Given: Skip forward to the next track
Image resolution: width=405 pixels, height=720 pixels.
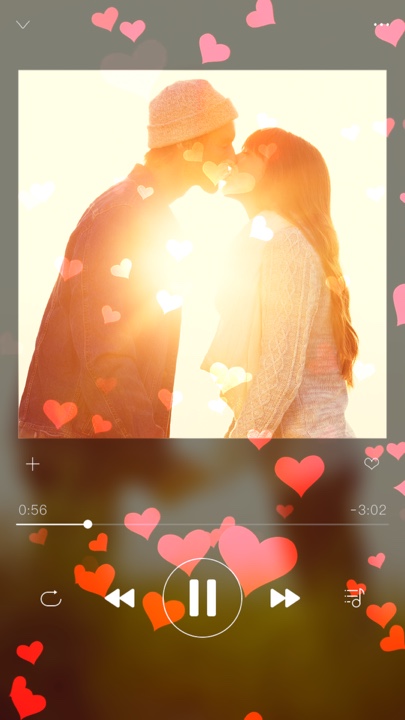Looking at the screenshot, I should [285, 598].
